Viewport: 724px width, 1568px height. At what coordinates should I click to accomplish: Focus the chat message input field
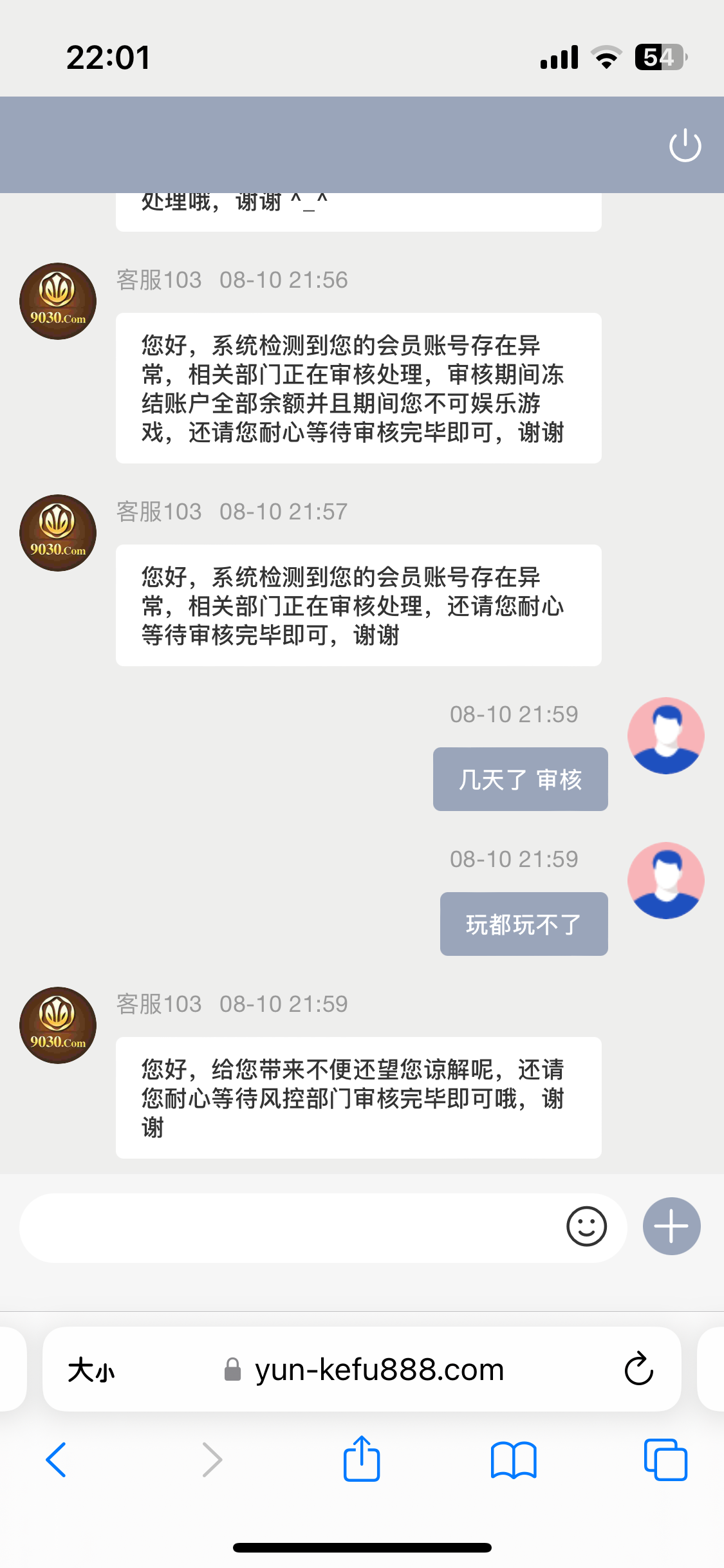(290, 1227)
